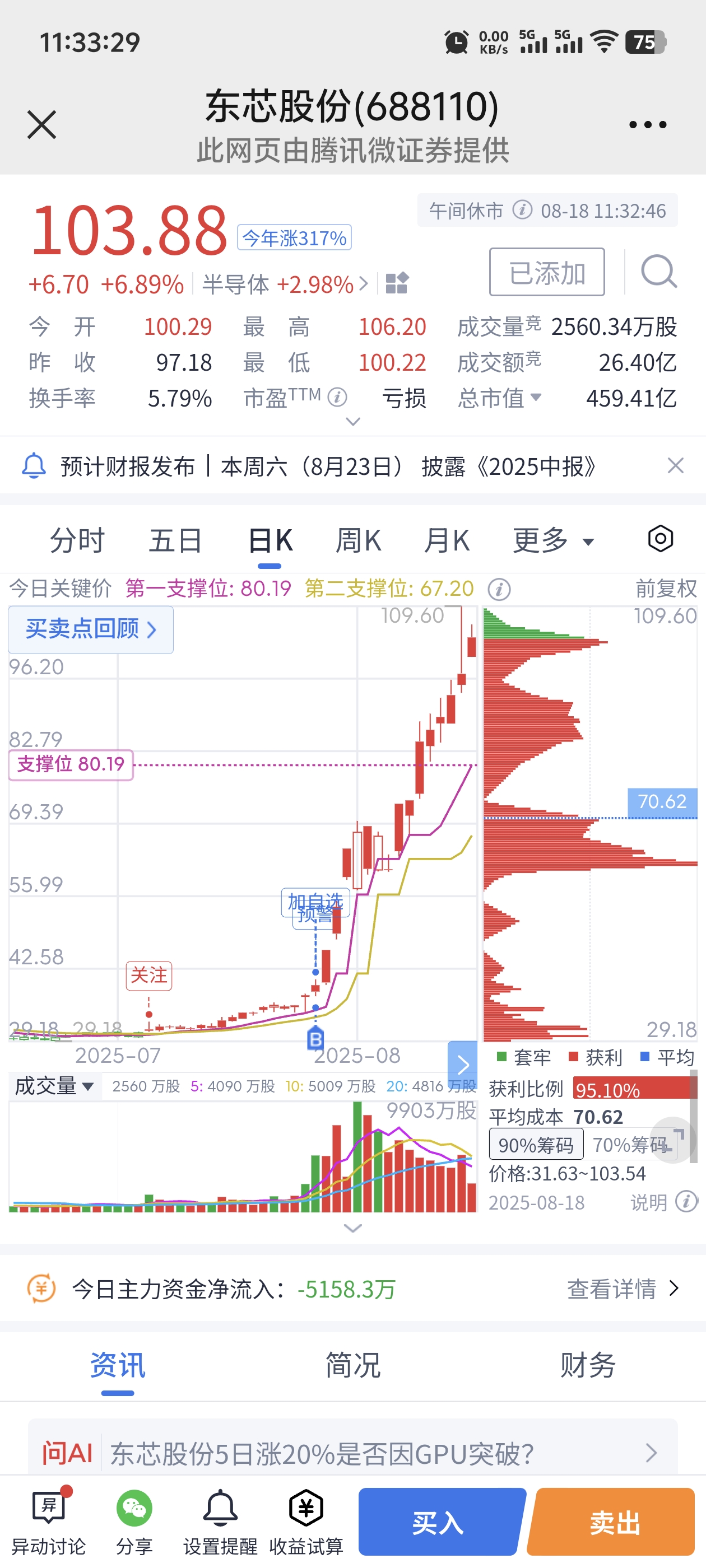Switch to the 周K chart tab
This screenshot has height=1568, width=706.
(358, 540)
